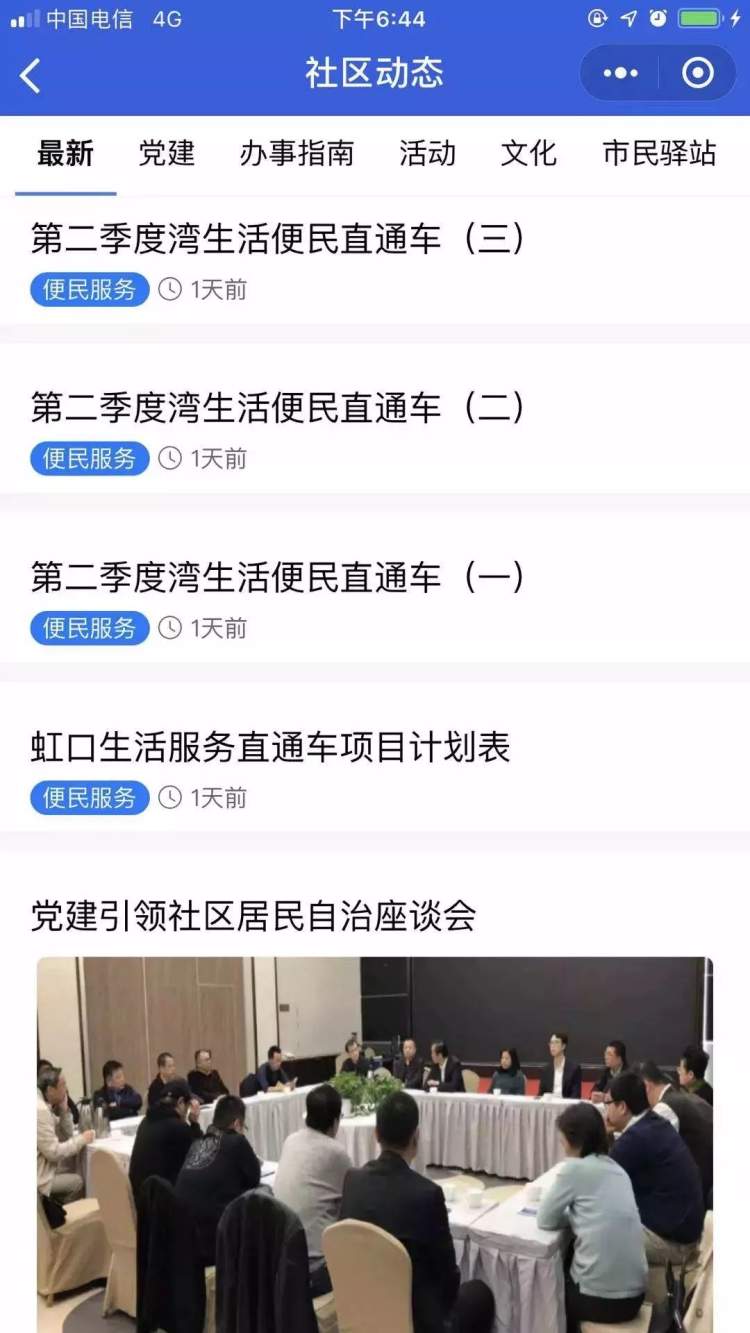View the 文化 tab

528,153
